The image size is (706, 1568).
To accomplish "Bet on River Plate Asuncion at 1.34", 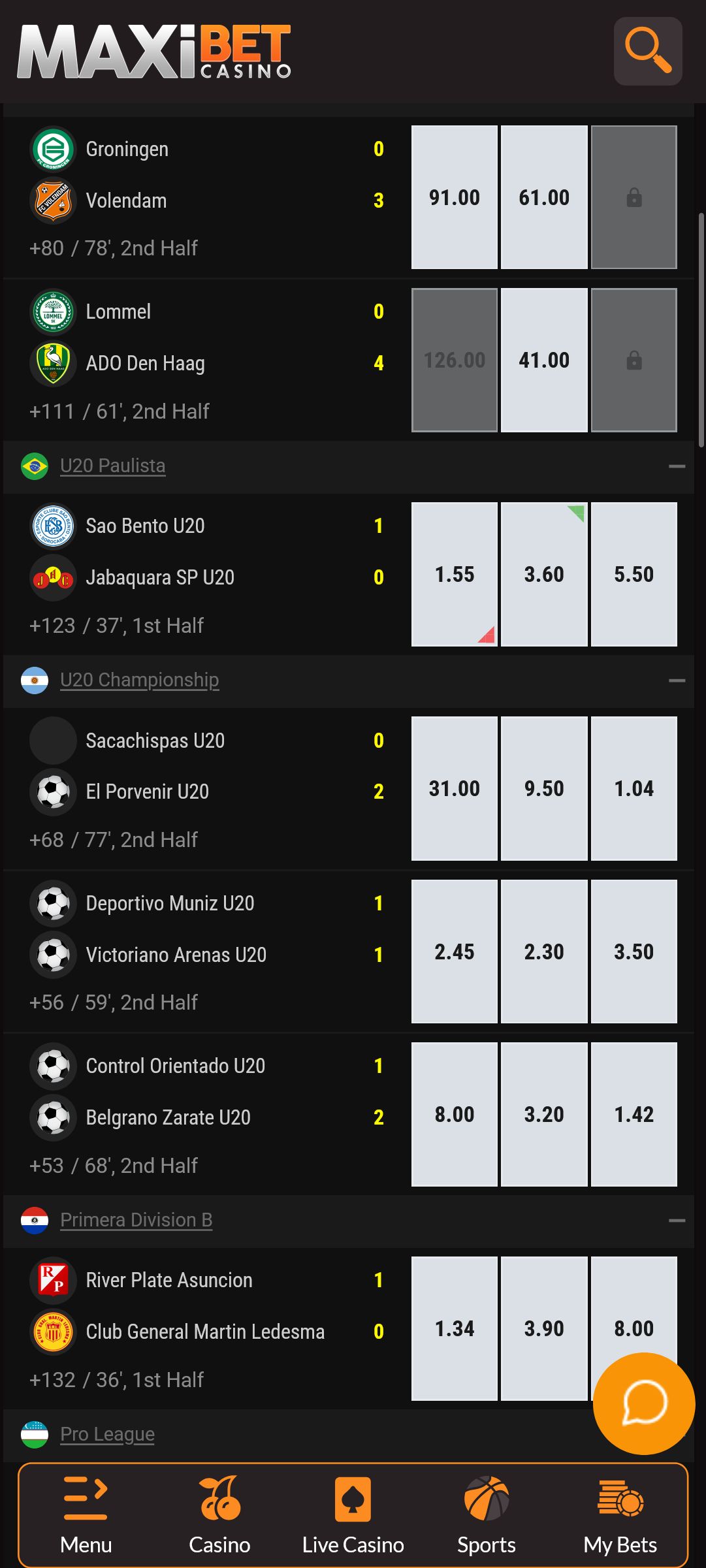I will pos(455,1328).
